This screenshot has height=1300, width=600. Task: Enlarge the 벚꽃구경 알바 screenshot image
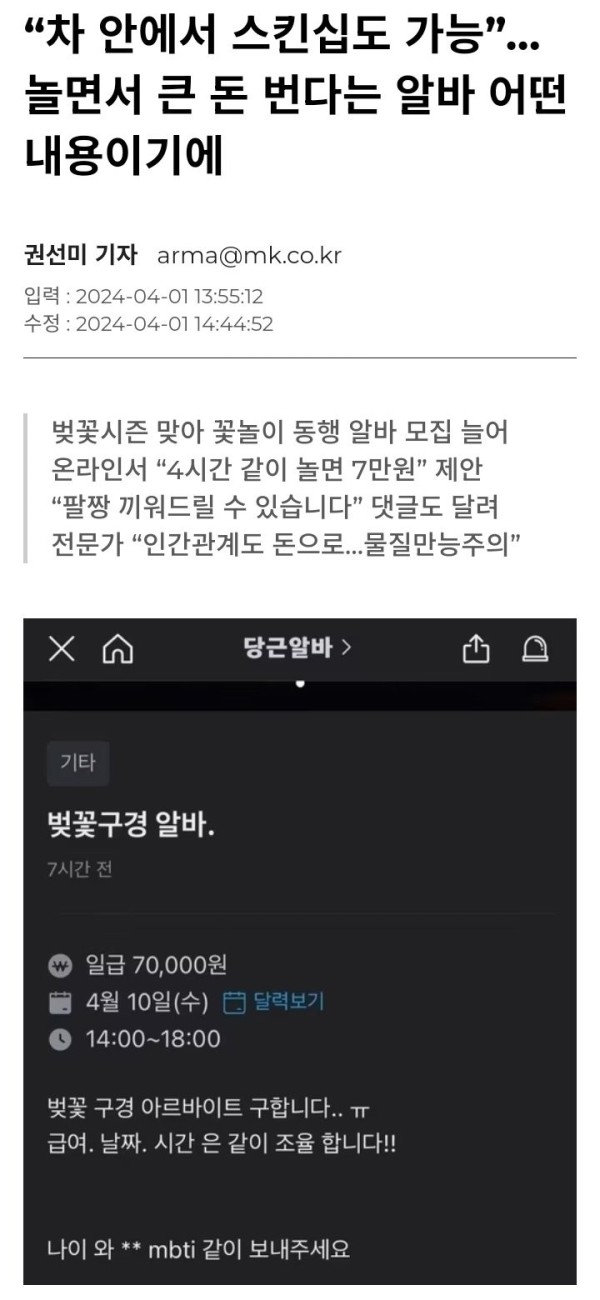pos(300,950)
